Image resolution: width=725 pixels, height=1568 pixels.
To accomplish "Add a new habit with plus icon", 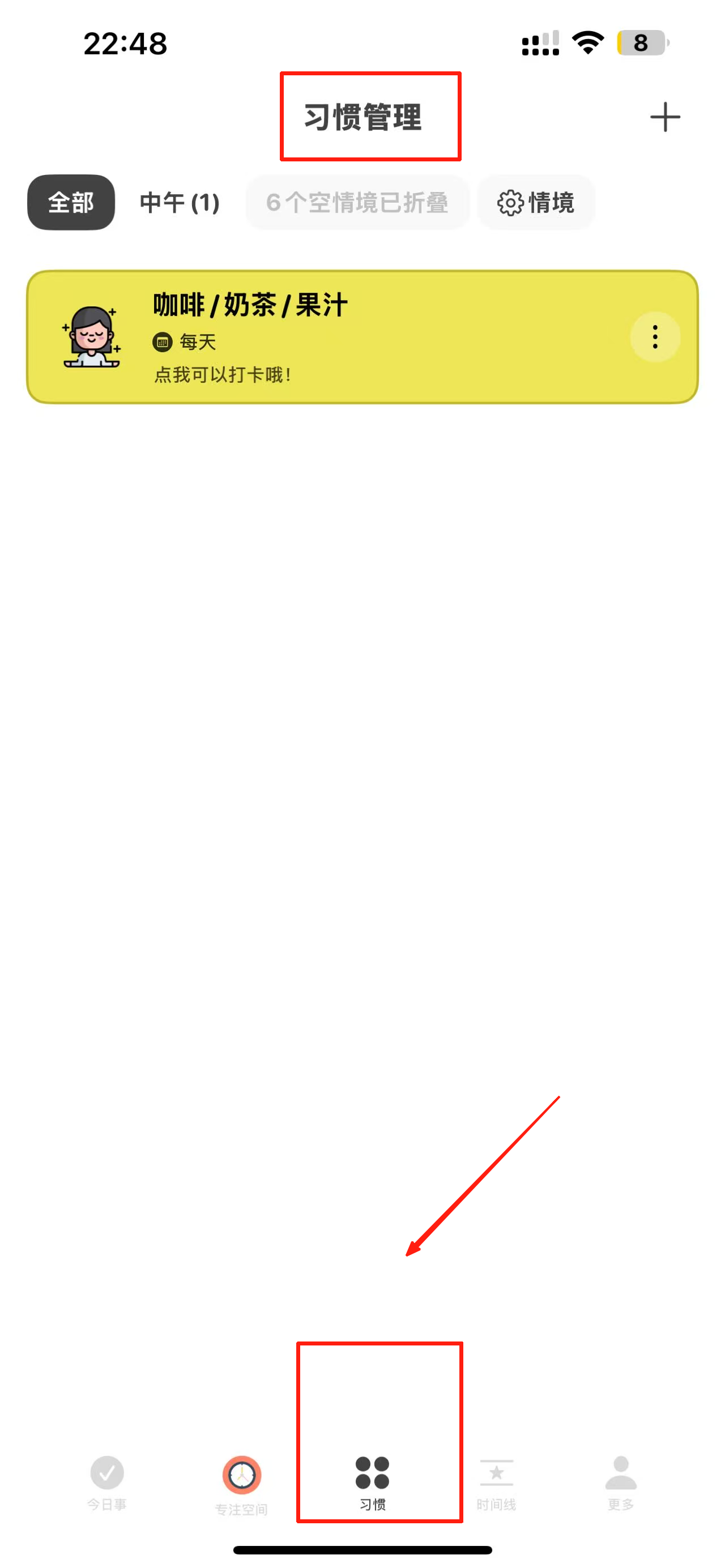I will click(665, 117).
